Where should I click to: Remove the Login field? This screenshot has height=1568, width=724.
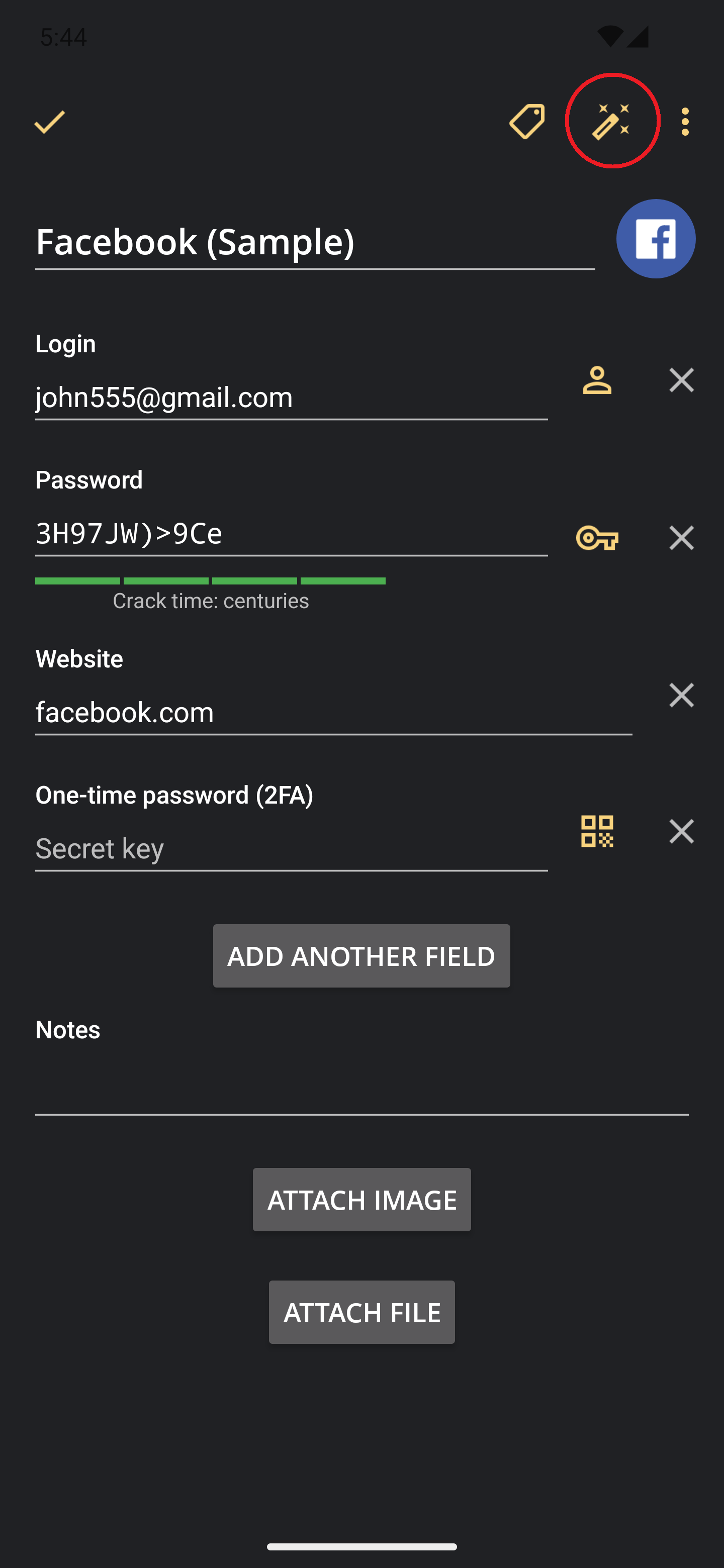pyautogui.click(x=681, y=380)
